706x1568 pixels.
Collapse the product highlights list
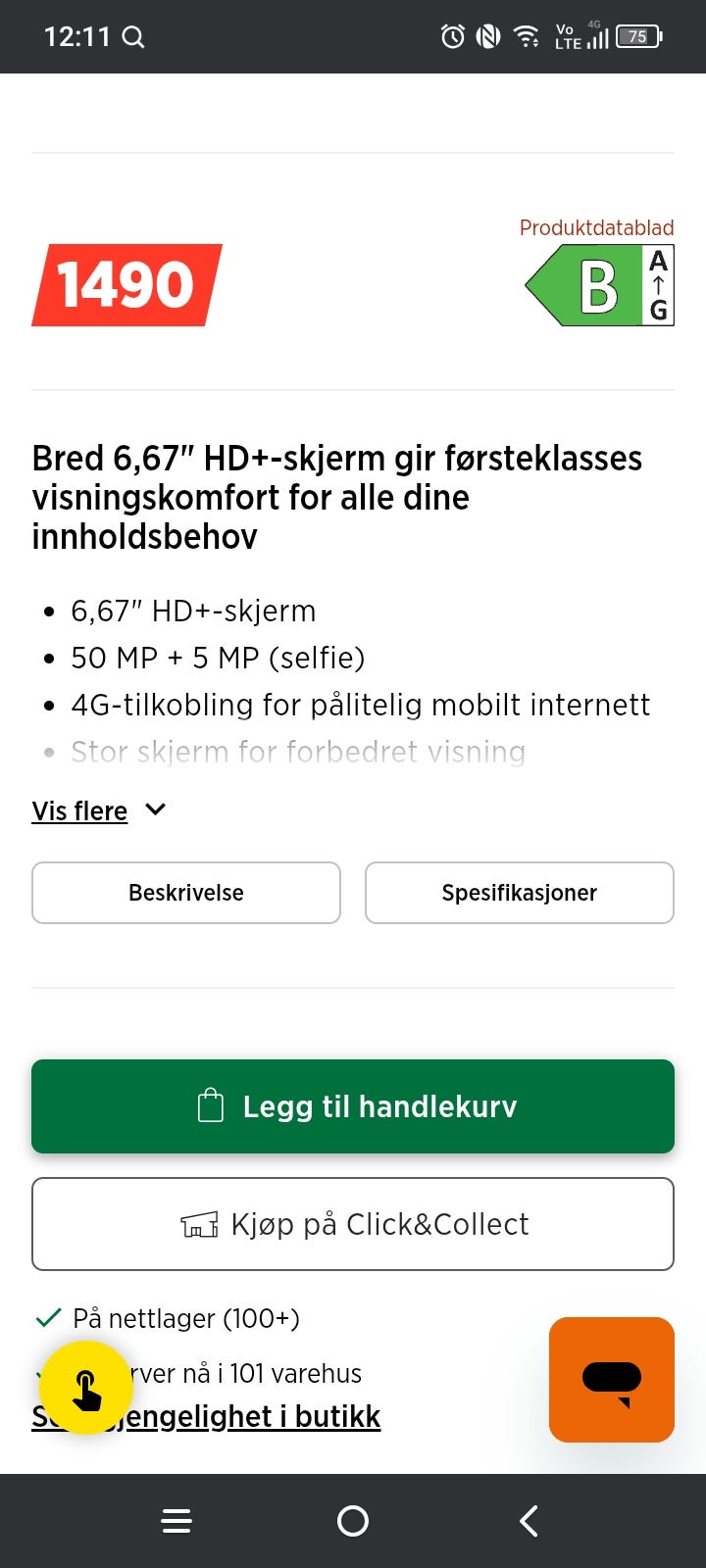[98, 810]
